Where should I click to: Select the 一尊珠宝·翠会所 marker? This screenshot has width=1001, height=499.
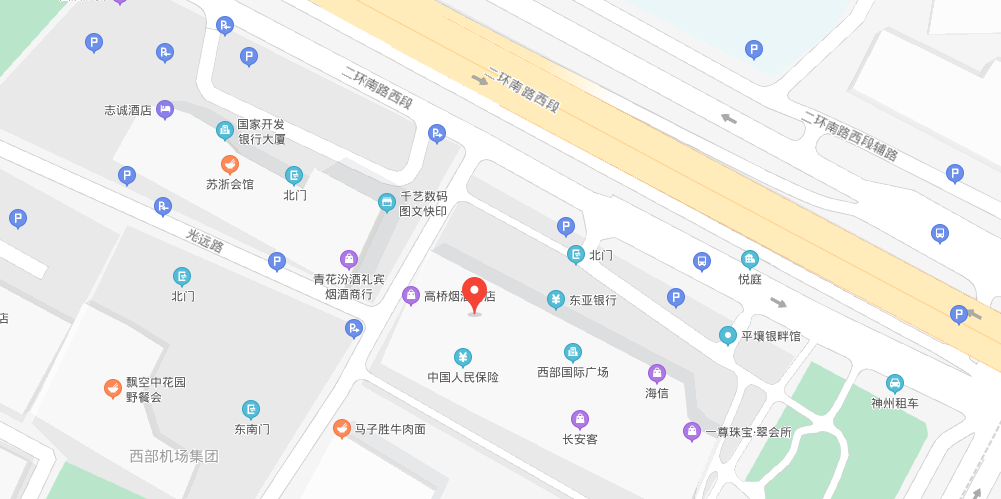pyautogui.click(x=691, y=431)
